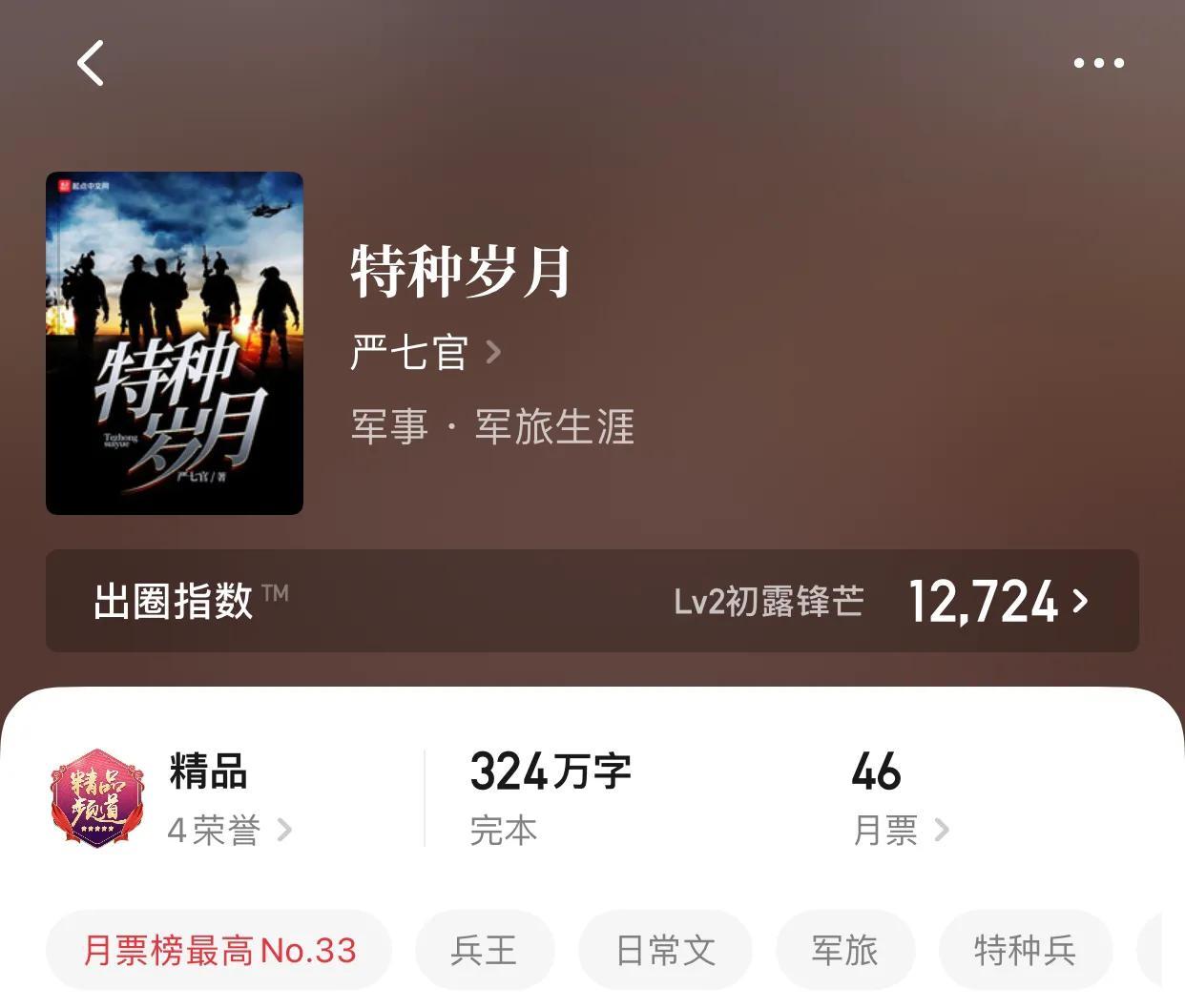
Task: Open the 出圈指数 details bar
Action: tap(592, 601)
